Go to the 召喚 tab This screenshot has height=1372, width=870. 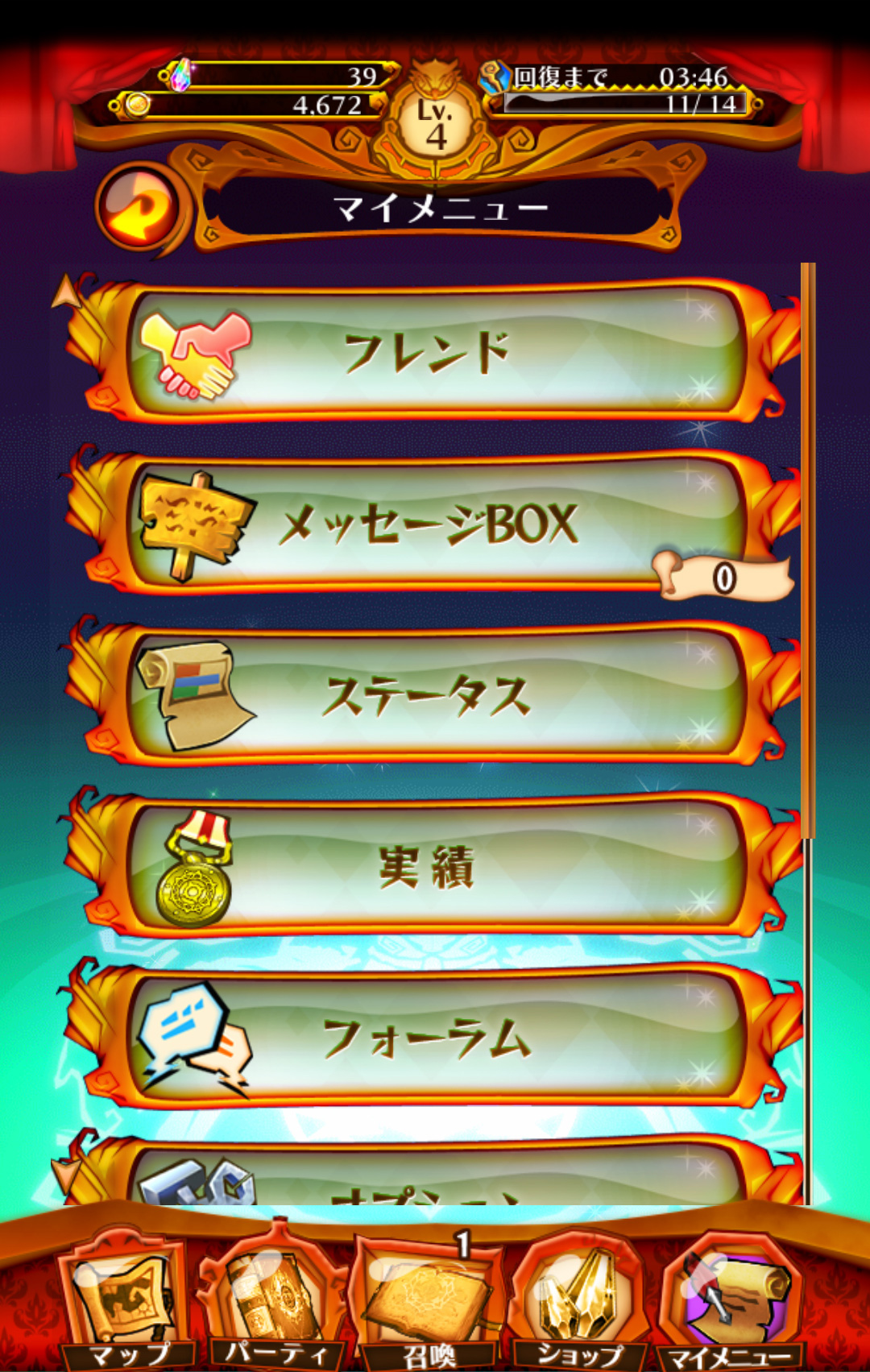428,1298
